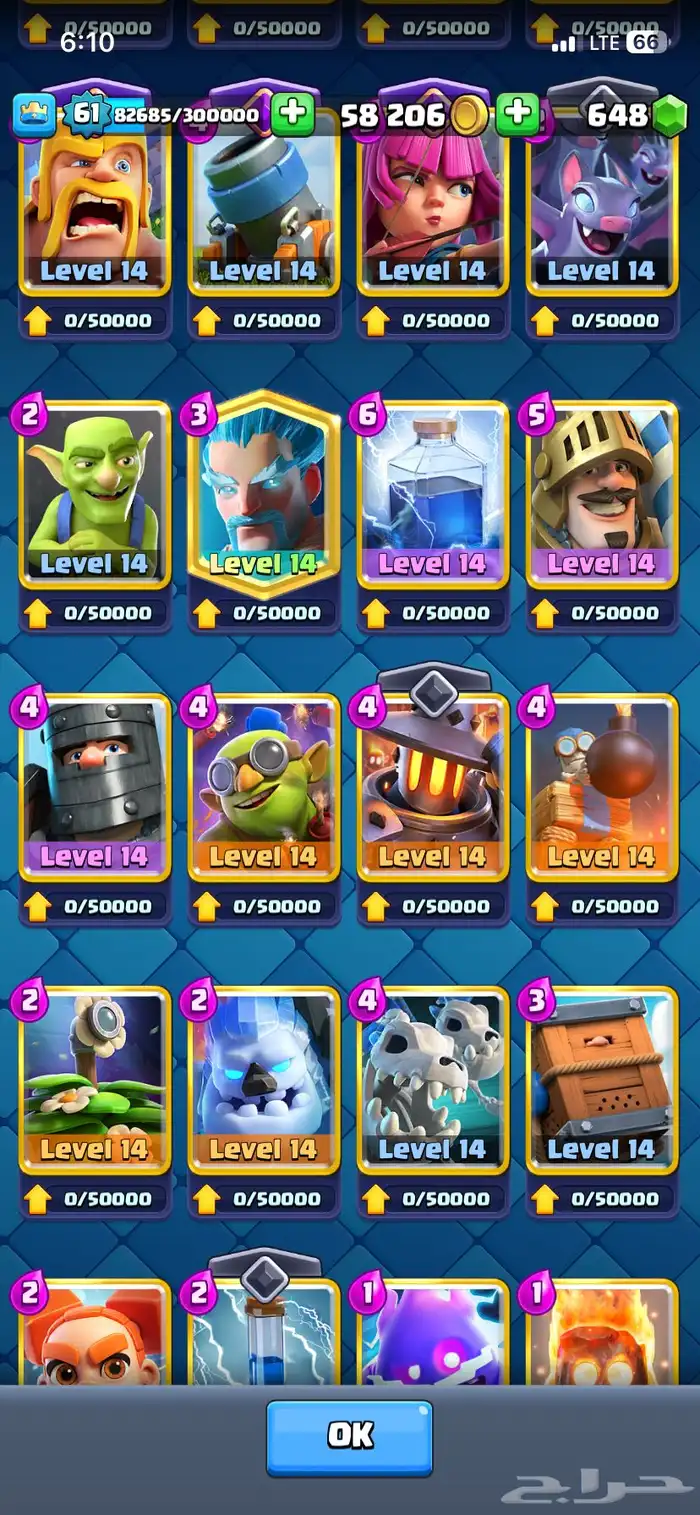Select the goblin with goggles card
This screenshot has width=700, height=1515.
[264, 787]
